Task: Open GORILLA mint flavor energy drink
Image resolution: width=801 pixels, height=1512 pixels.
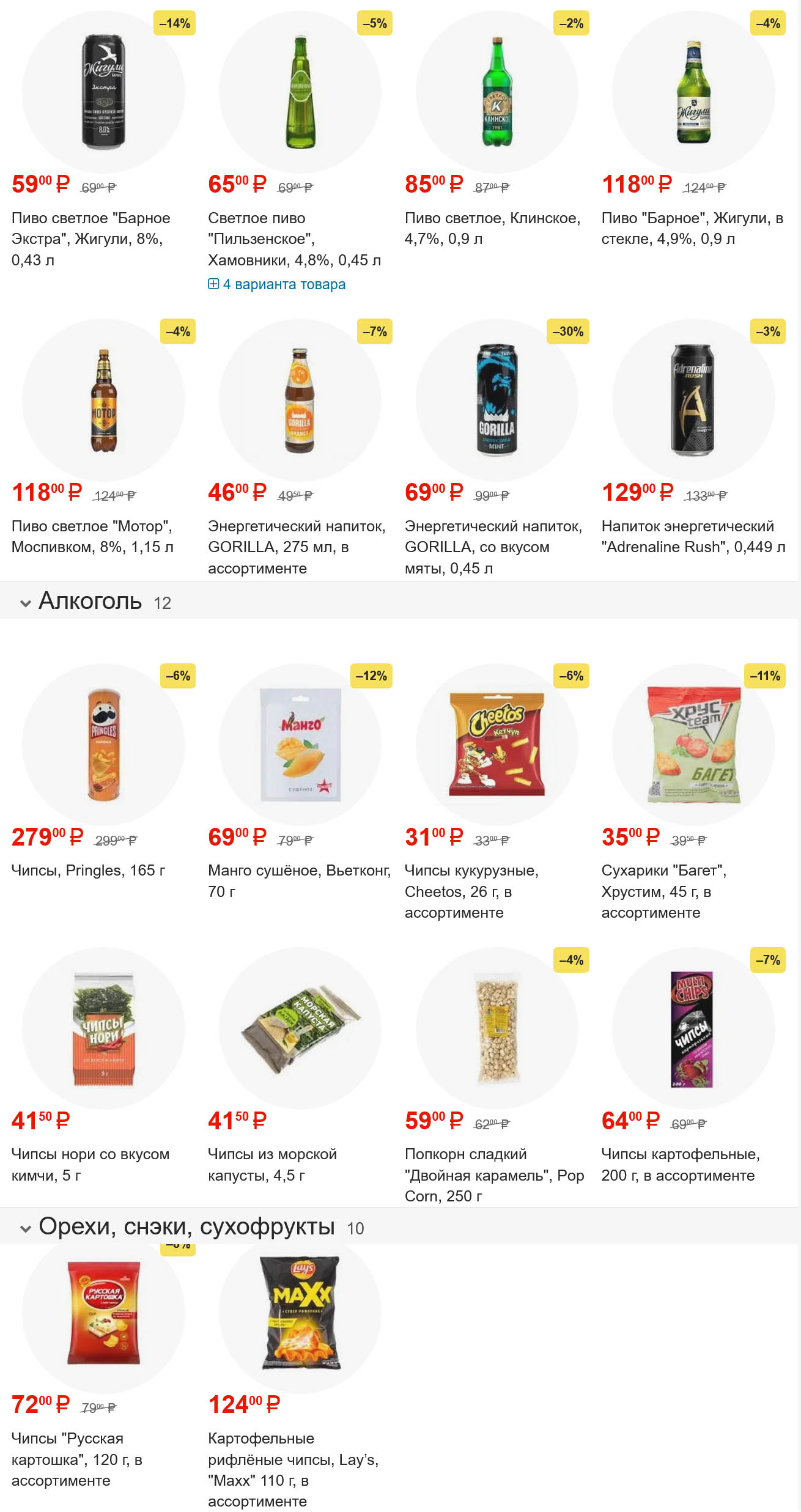Action: [493, 547]
